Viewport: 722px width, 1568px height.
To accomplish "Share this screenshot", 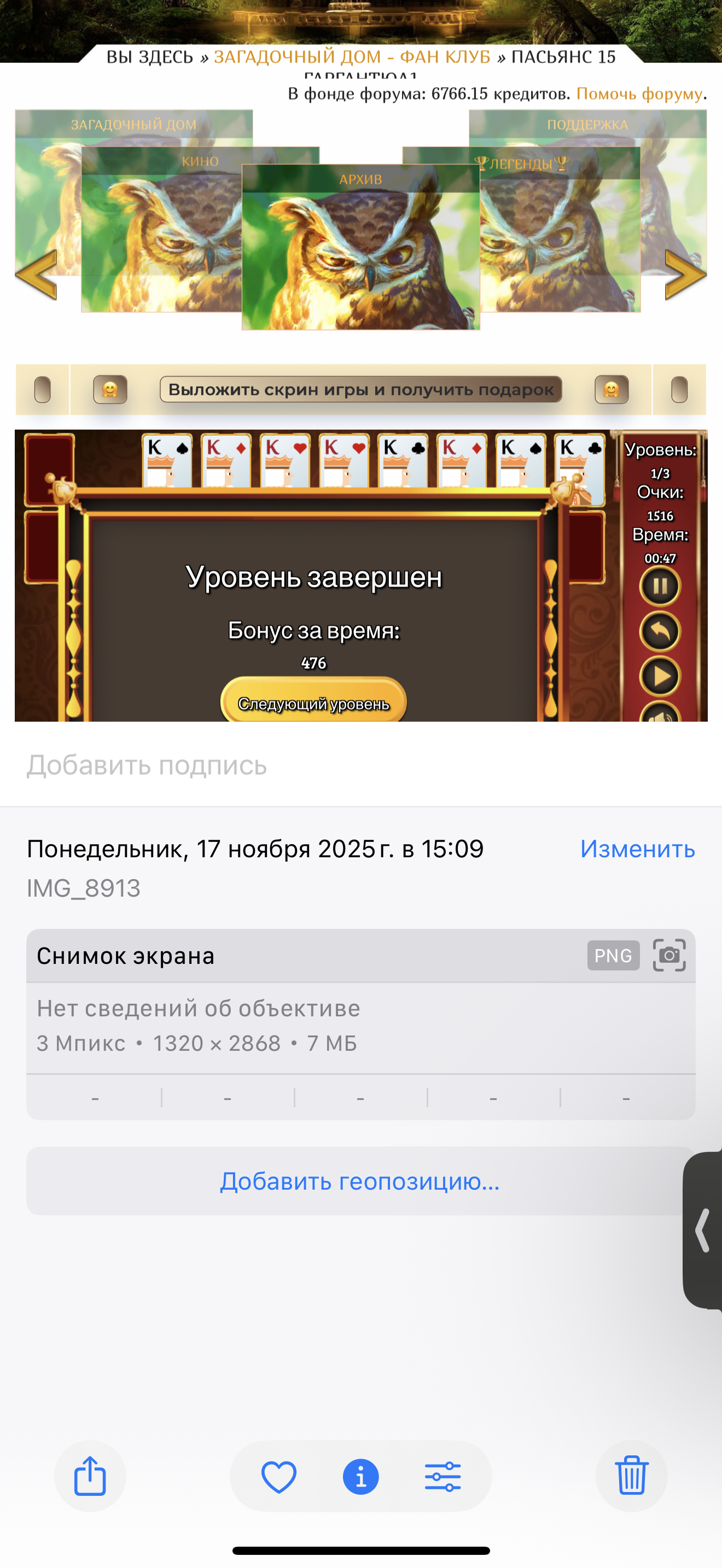I will [x=90, y=1476].
